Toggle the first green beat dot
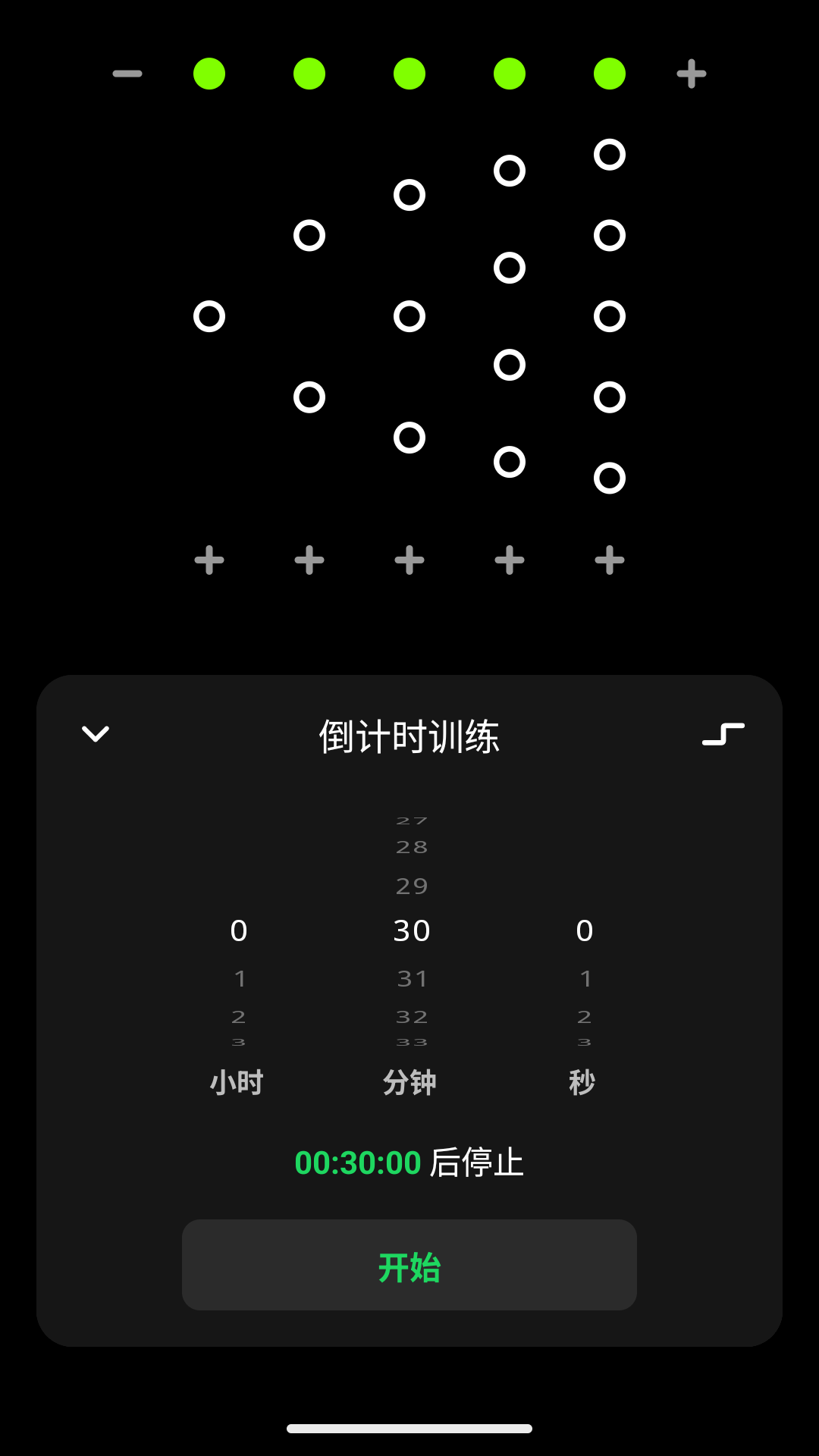 209,73
